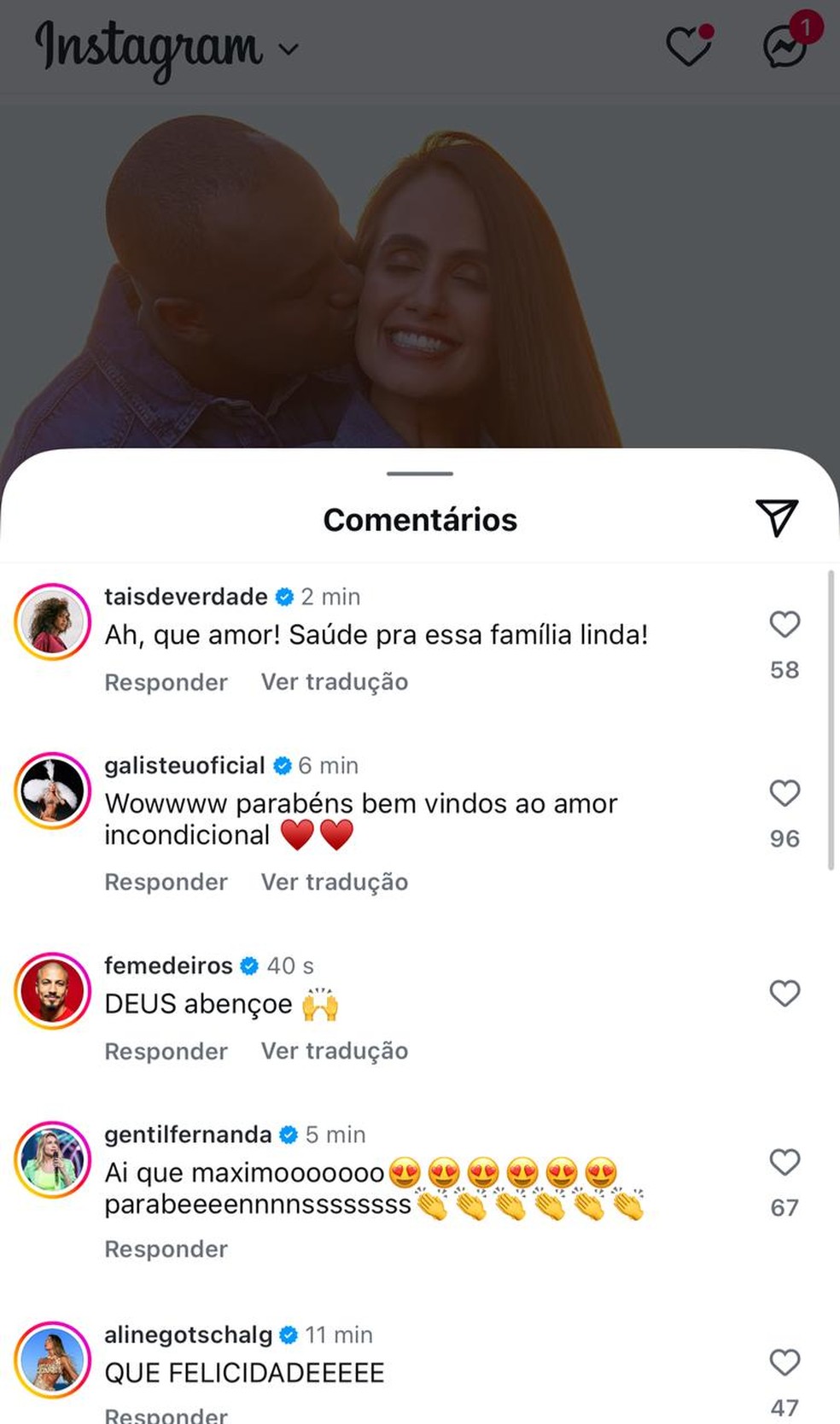Image resolution: width=840 pixels, height=1424 pixels.
Task: Open taisdeverdade's profile picture
Action: coord(53,622)
